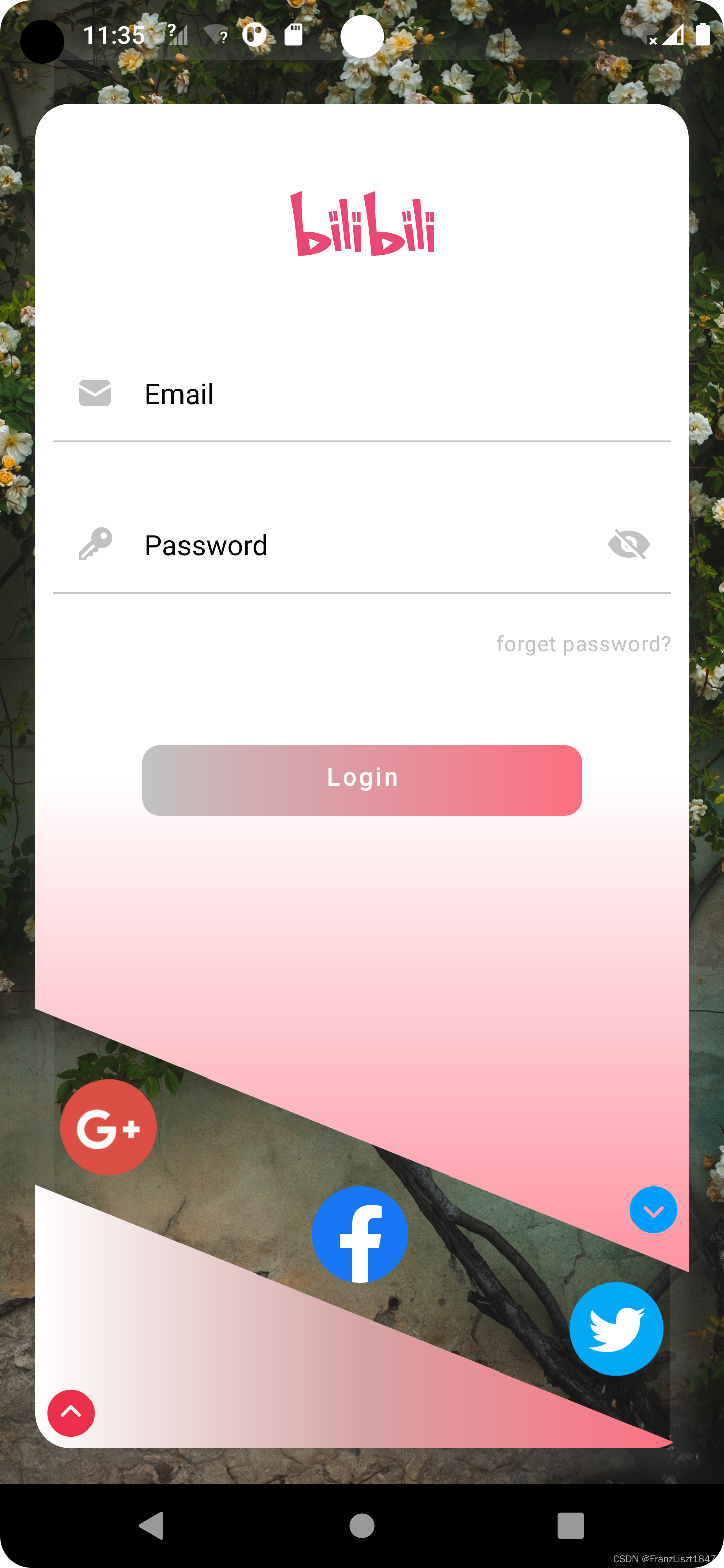Toggle password visibility eye icon
The width and height of the screenshot is (724, 1568).
629,544
